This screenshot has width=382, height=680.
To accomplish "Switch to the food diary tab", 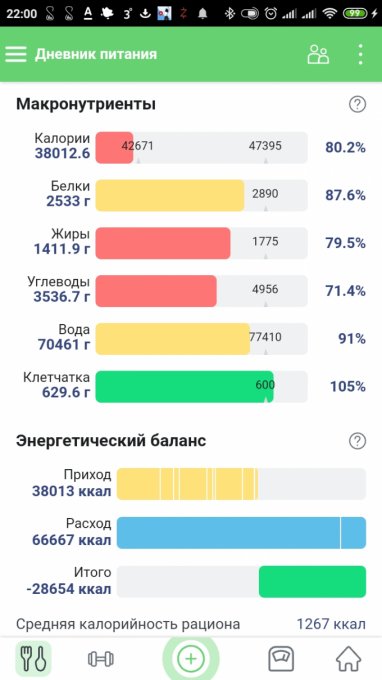I will 33,659.
